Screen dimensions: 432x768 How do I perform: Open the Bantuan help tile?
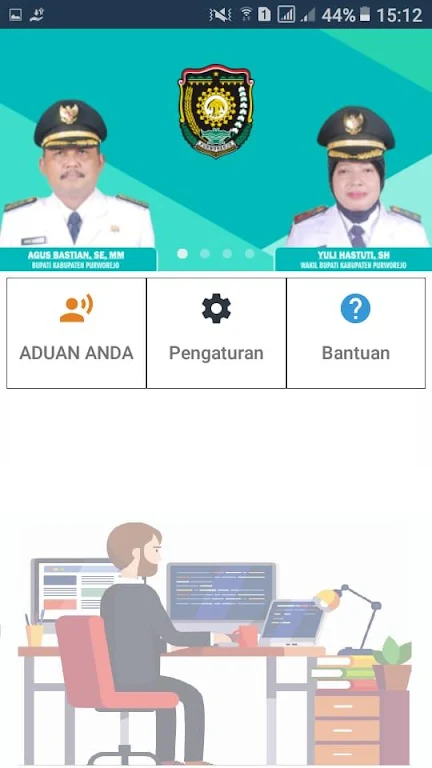coord(356,333)
